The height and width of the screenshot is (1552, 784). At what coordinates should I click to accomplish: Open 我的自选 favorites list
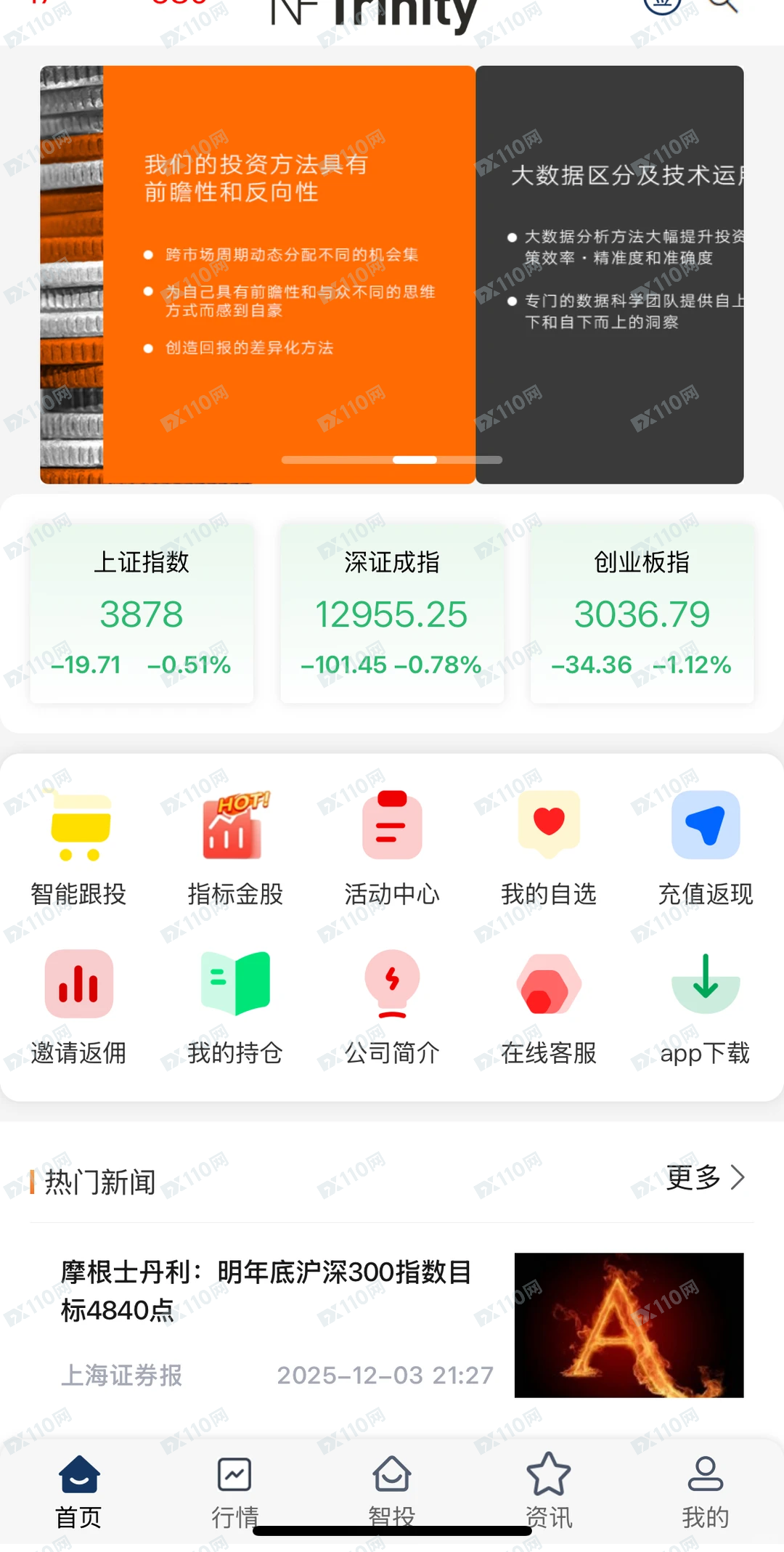click(548, 850)
